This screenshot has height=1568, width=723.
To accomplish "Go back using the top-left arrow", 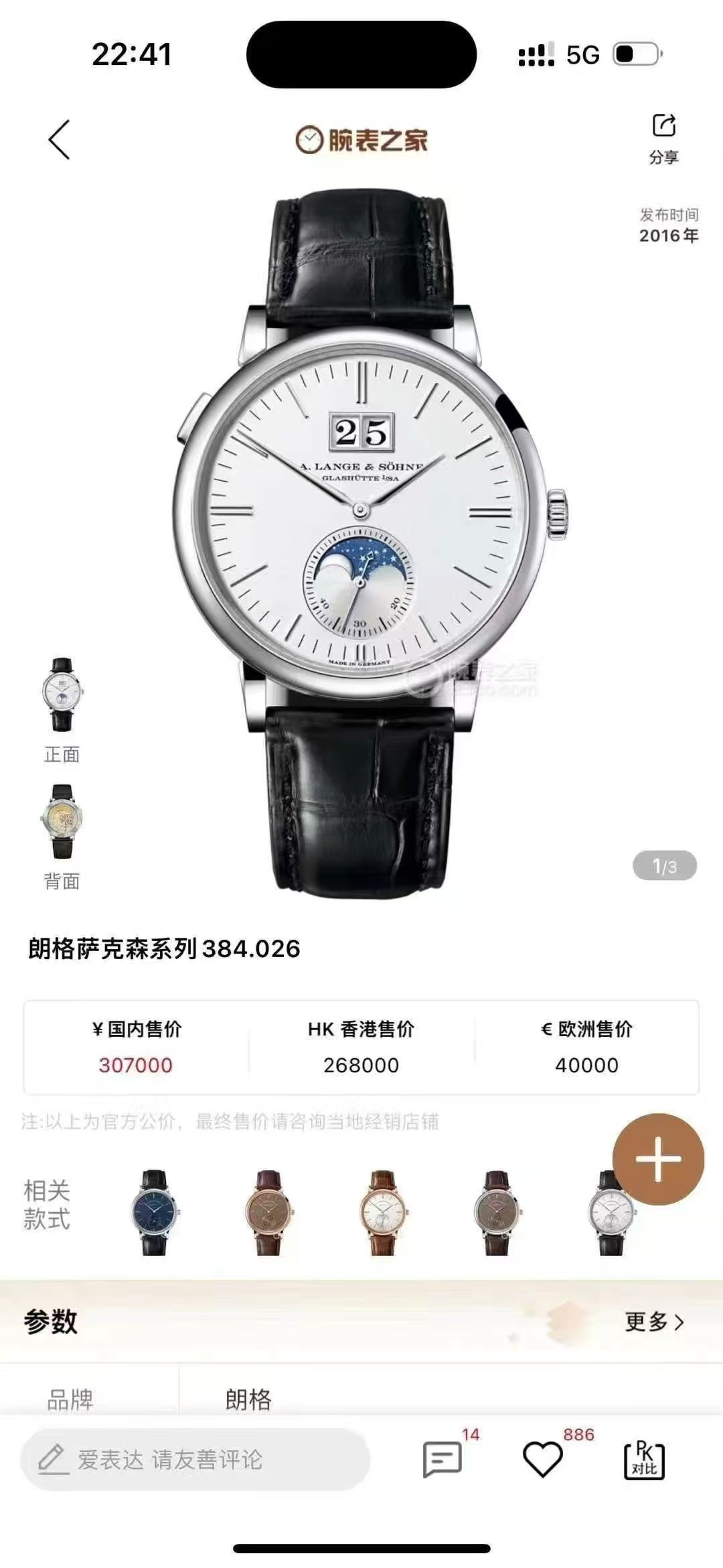I will 59,140.
